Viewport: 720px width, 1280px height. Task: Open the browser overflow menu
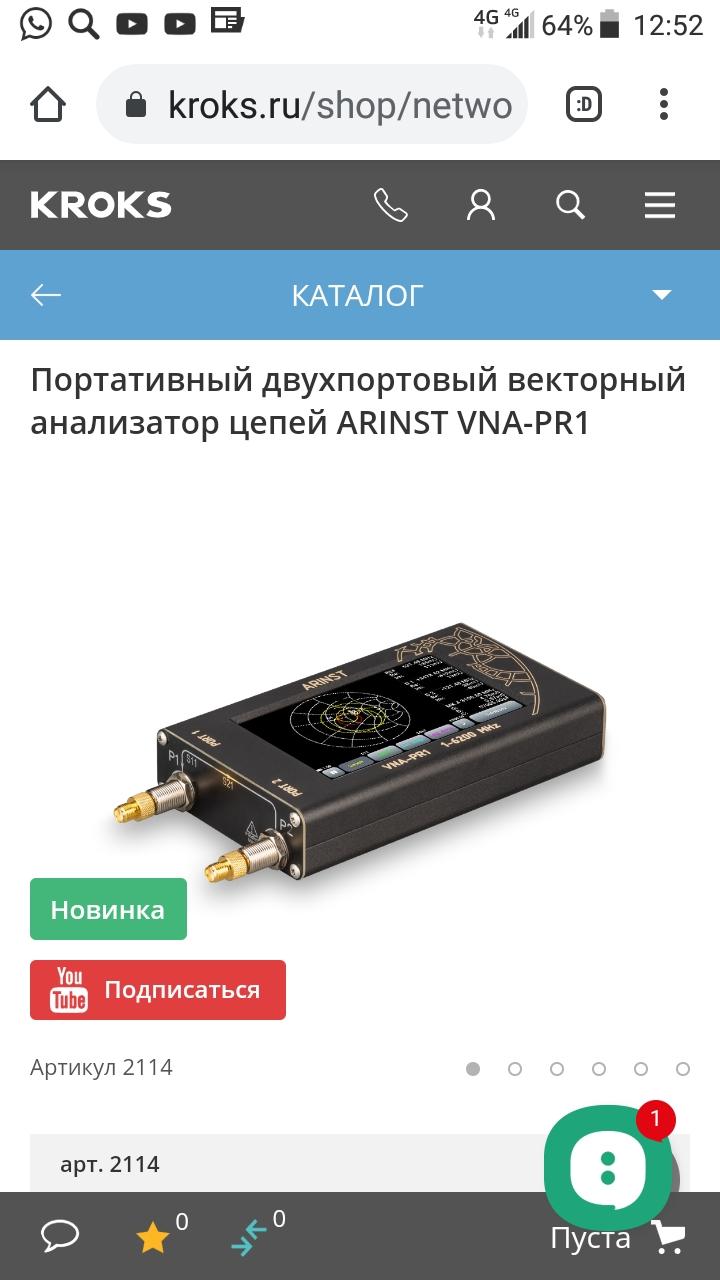pyautogui.click(x=664, y=105)
